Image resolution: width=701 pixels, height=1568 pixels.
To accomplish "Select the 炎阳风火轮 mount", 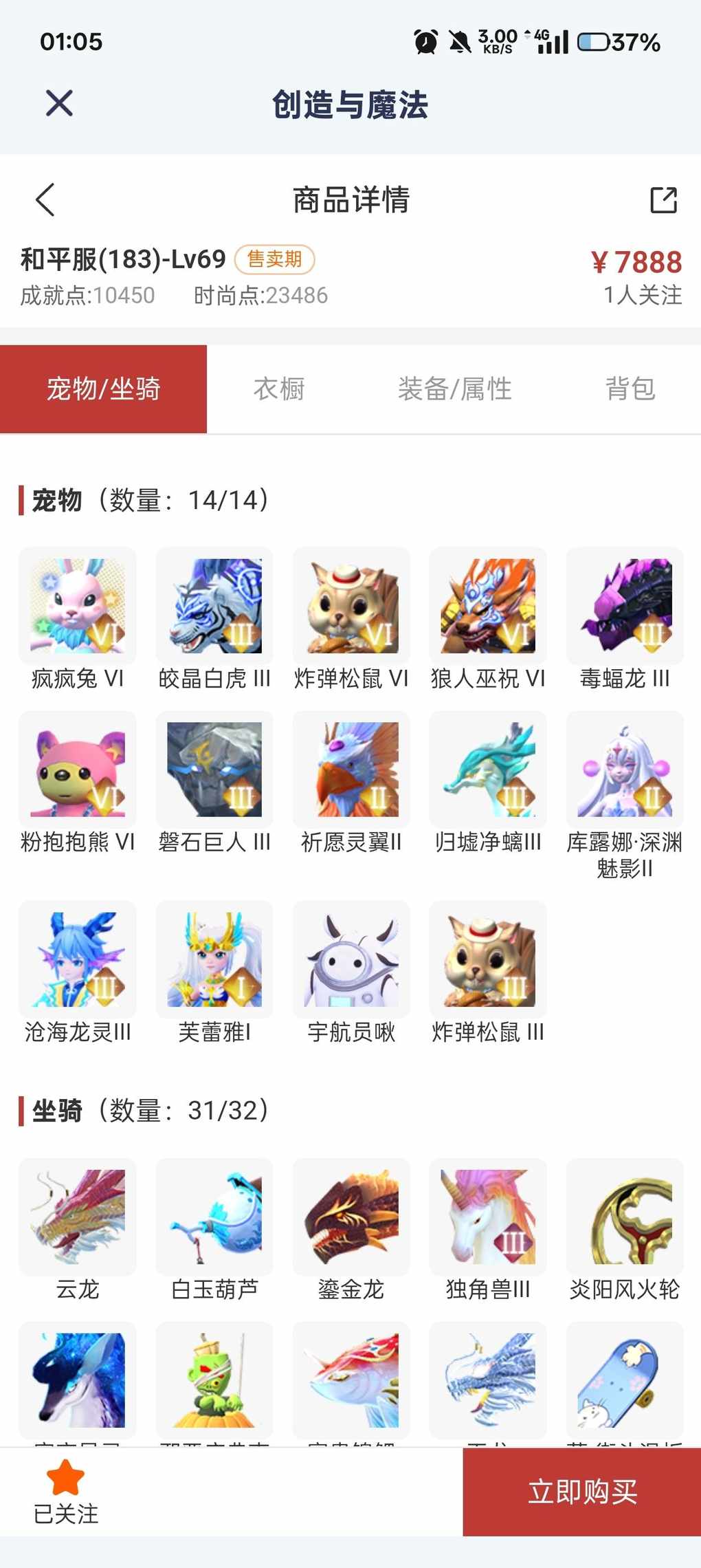I will [x=625, y=1217].
